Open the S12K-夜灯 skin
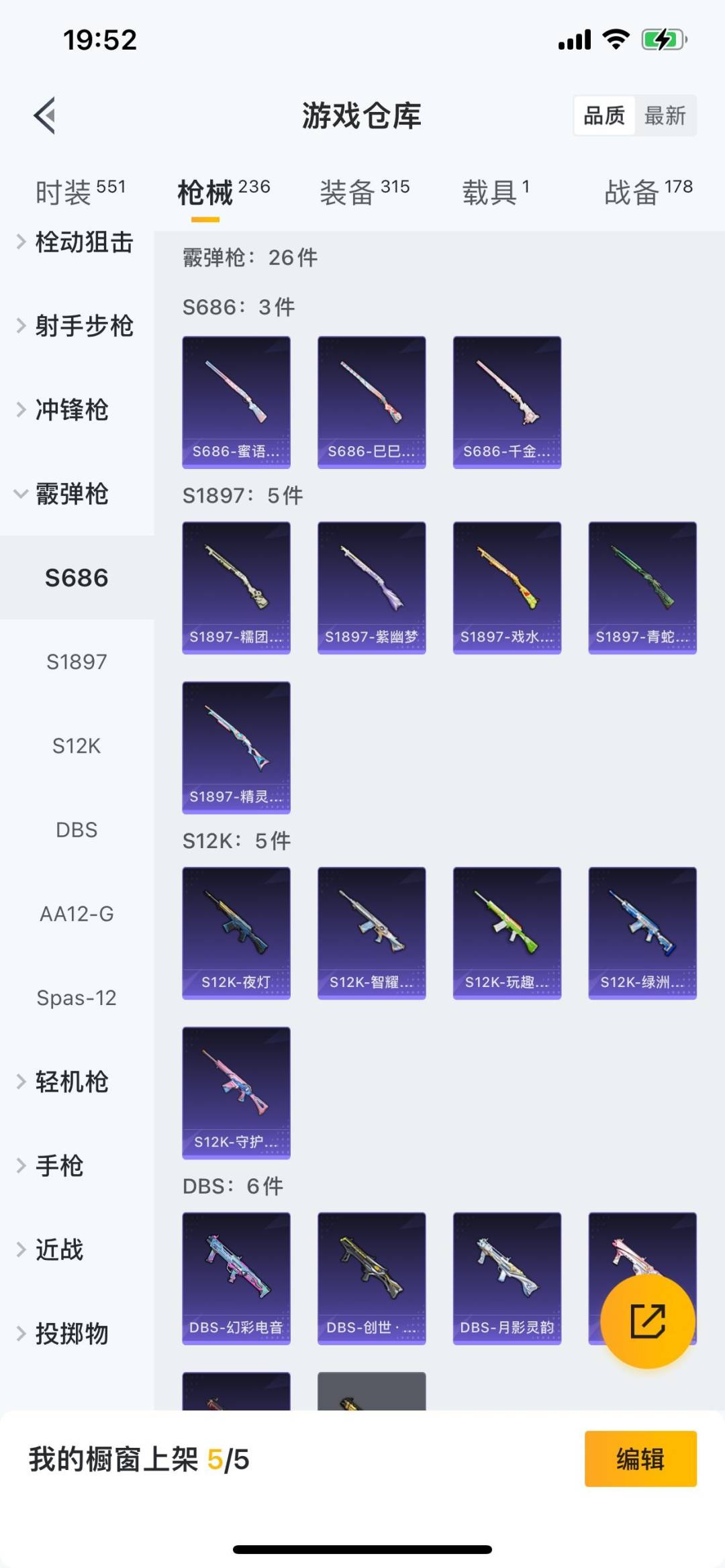 (x=236, y=933)
